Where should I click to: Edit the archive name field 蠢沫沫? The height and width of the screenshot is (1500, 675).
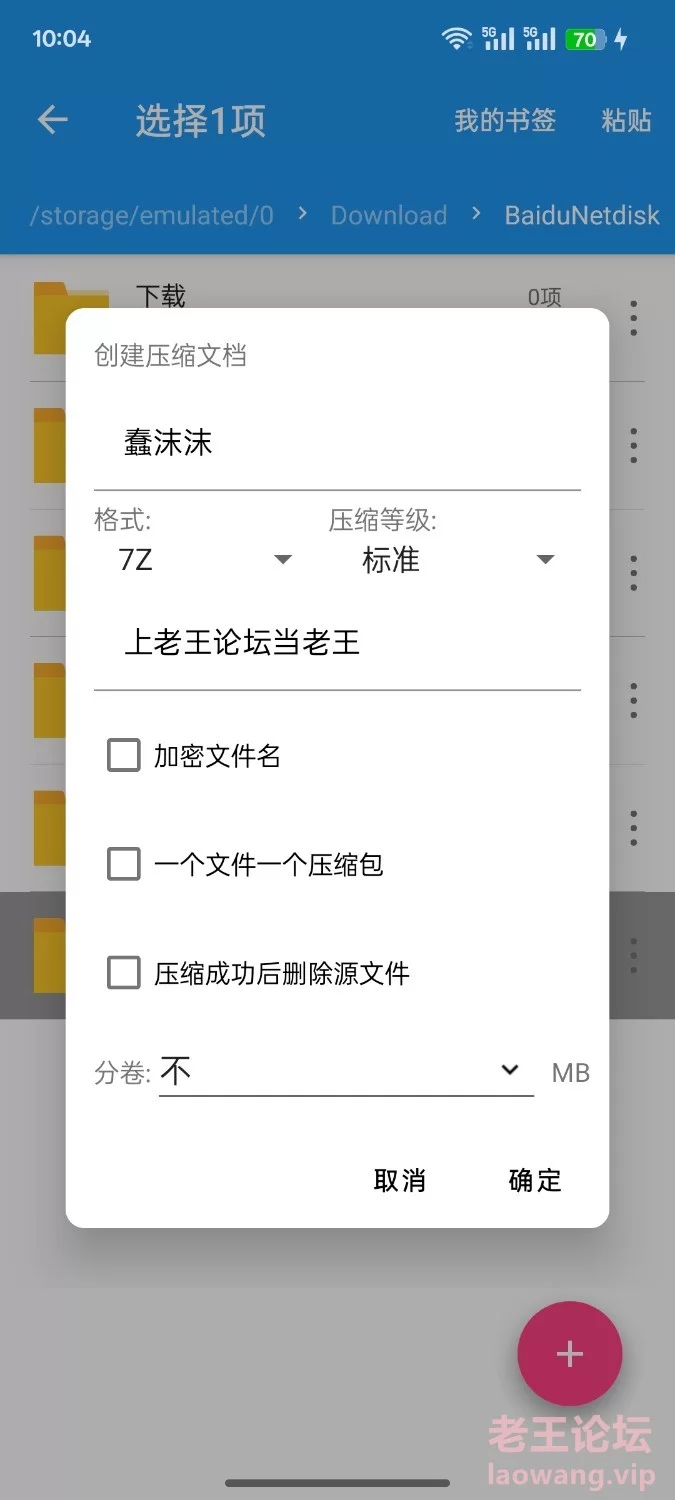click(x=337, y=444)
